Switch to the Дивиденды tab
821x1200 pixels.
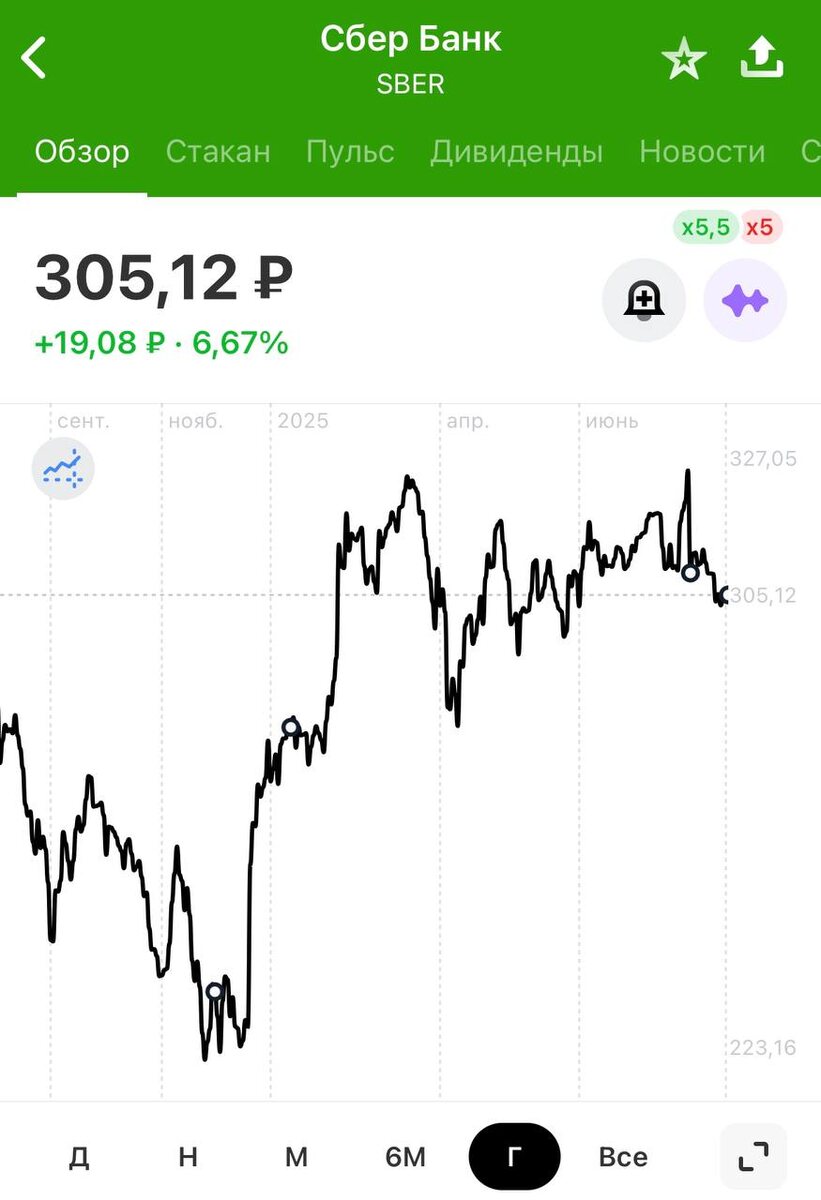click(517, 152)
